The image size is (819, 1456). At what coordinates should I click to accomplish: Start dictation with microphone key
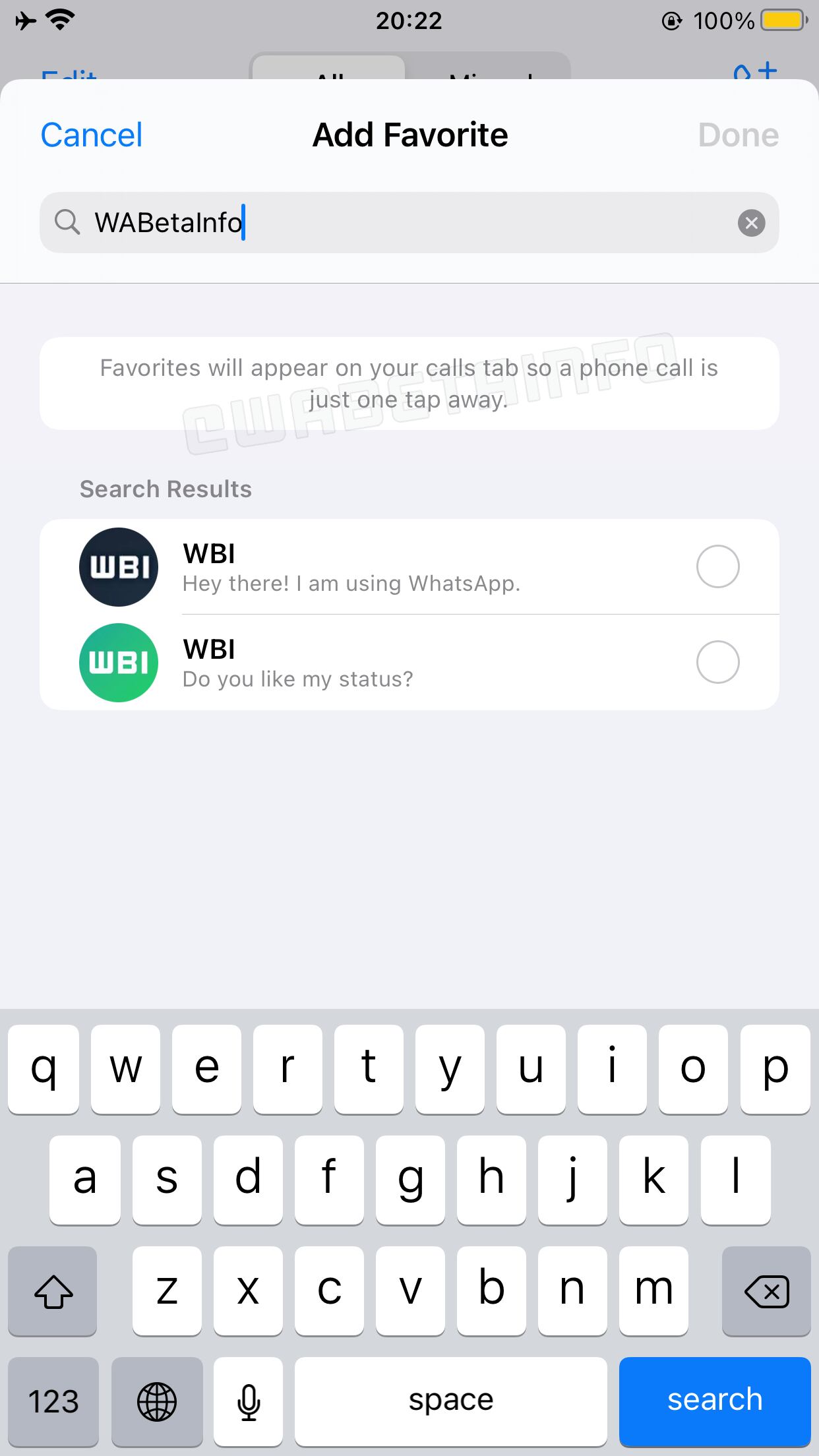point(248,1399)
